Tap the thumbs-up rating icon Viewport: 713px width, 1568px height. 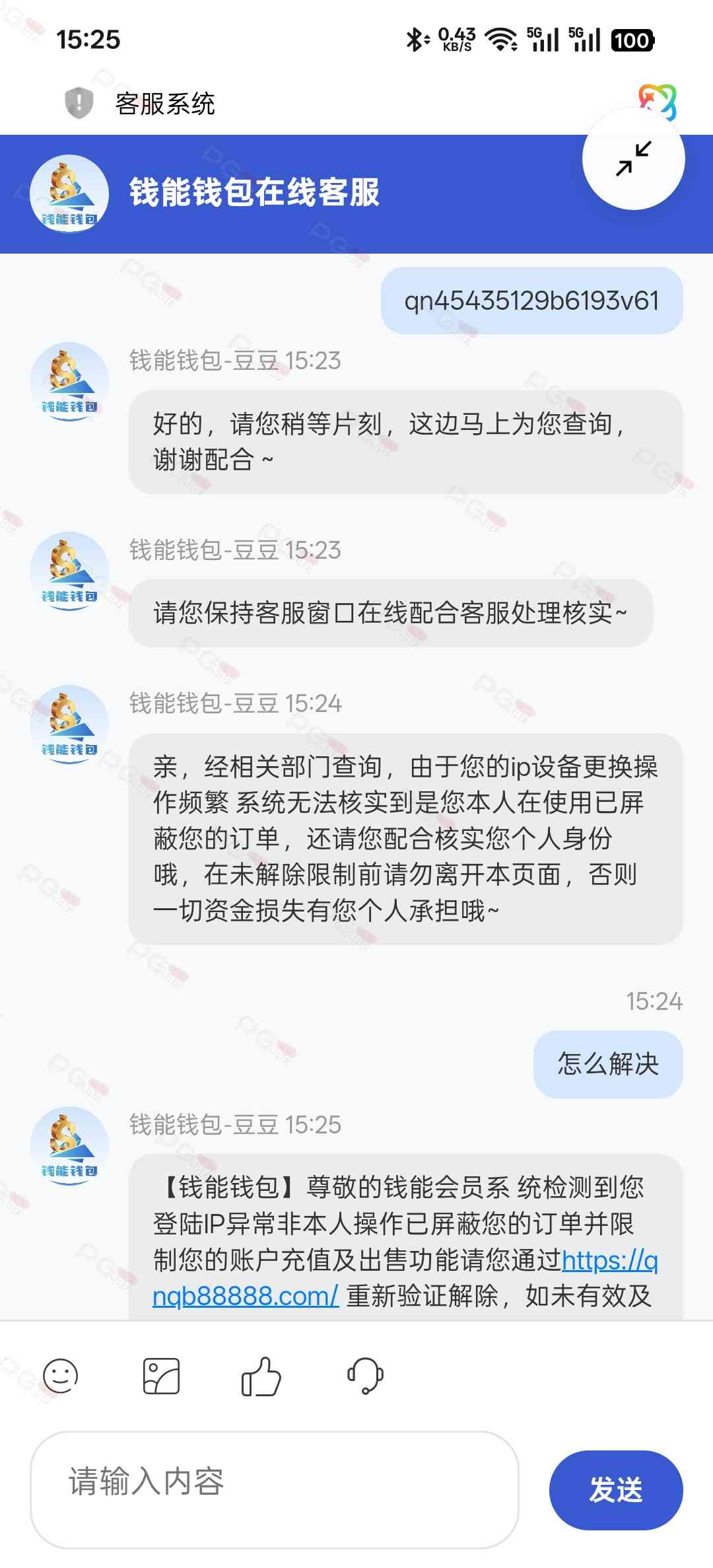coord(261,1375)
